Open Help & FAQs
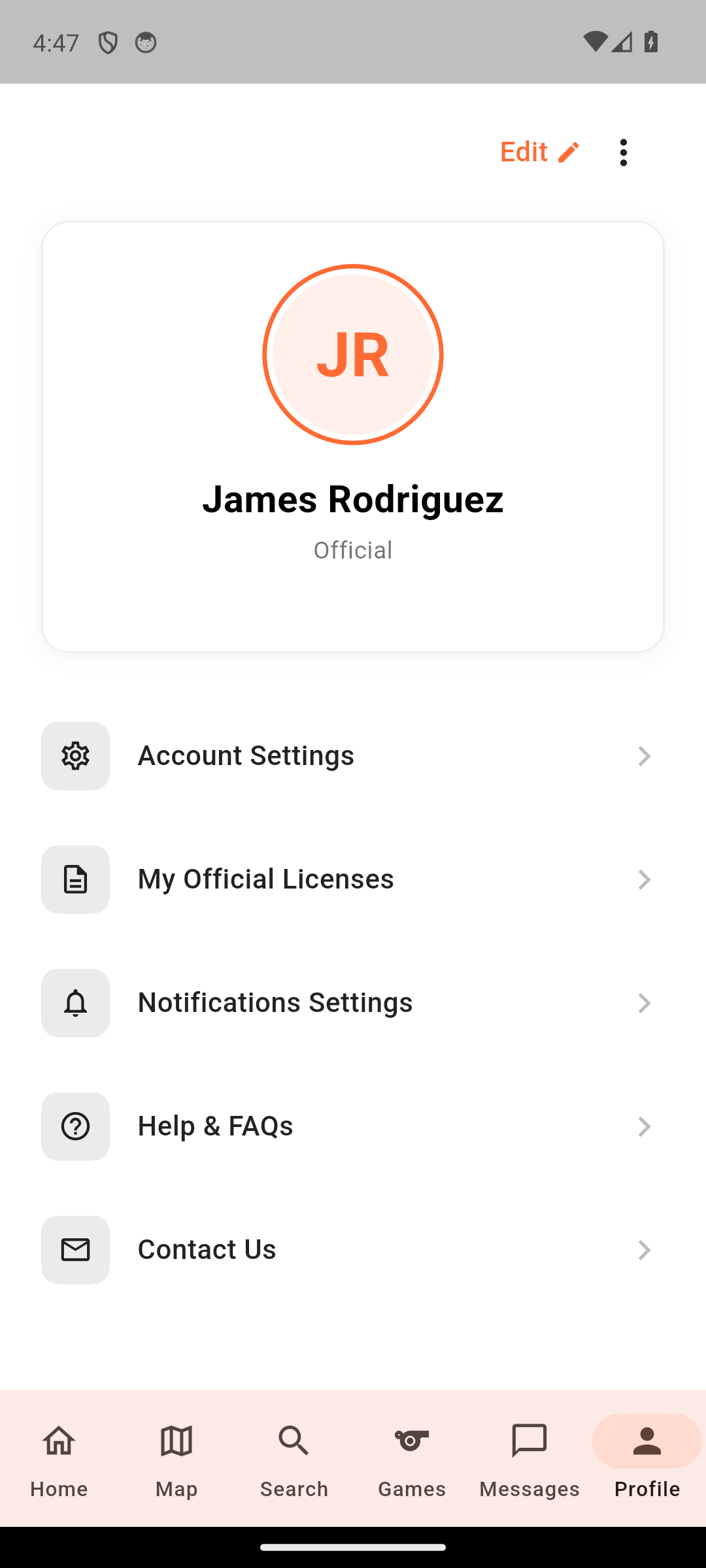 (x=353, y=1126)
